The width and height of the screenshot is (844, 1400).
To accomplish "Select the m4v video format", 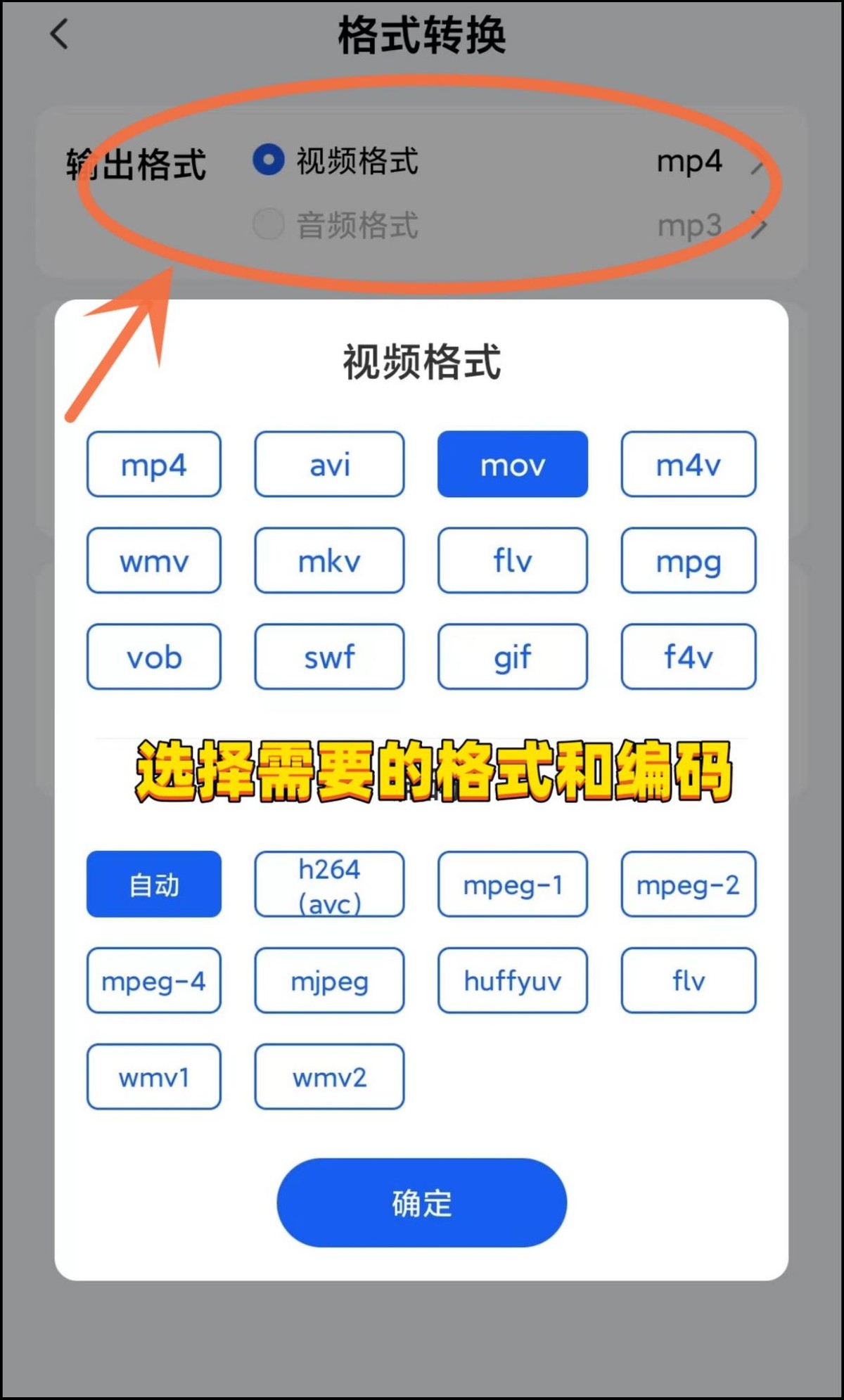I will (x=688, y=464).
